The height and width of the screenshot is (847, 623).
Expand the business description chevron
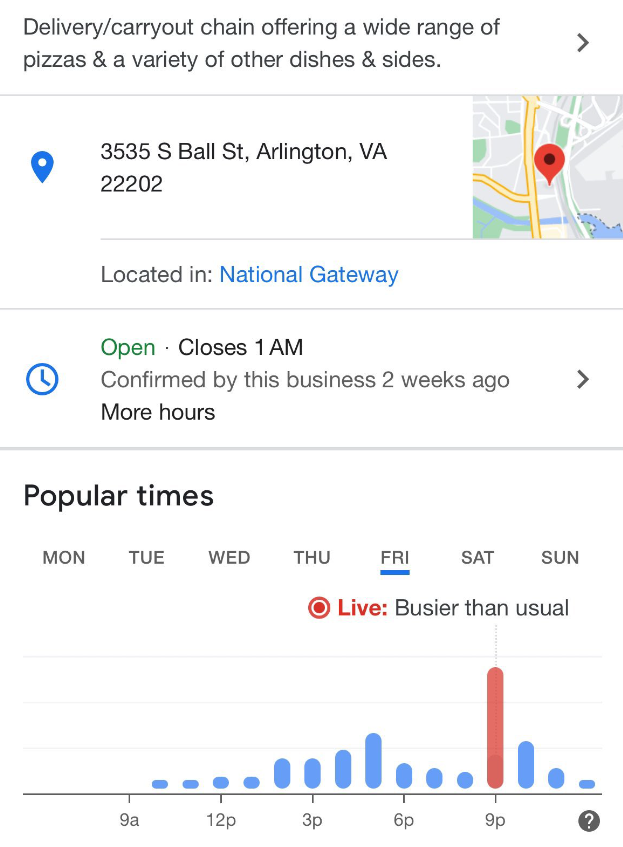(x=583, y=43)
